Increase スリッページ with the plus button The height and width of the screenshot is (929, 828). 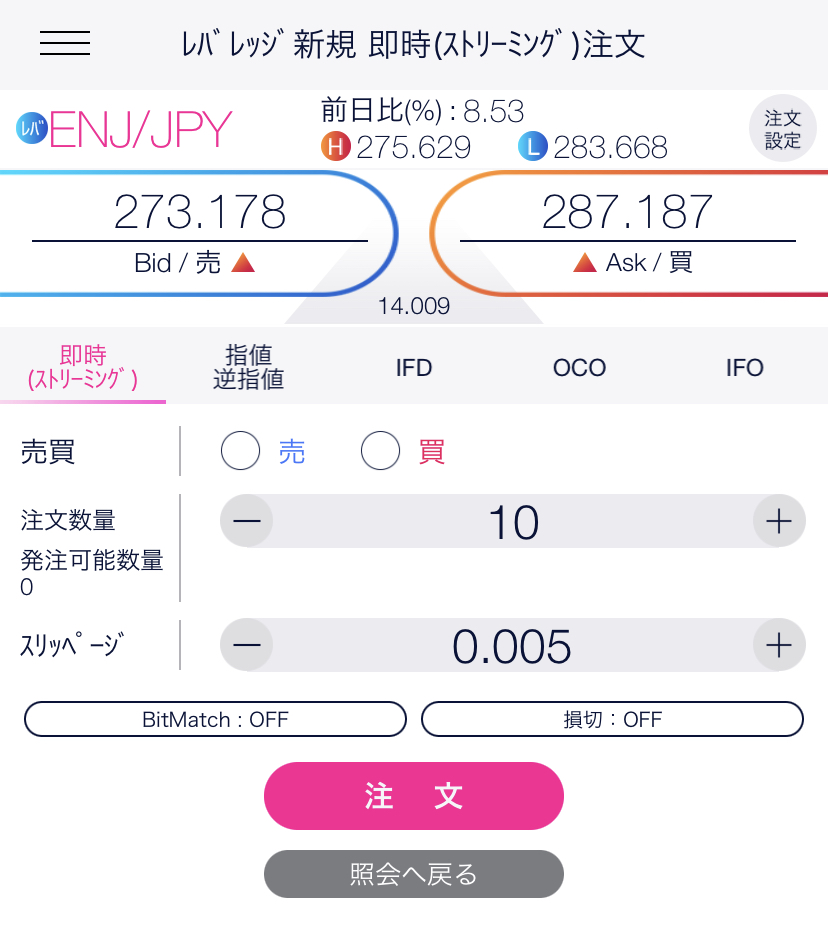coord(778,645)
